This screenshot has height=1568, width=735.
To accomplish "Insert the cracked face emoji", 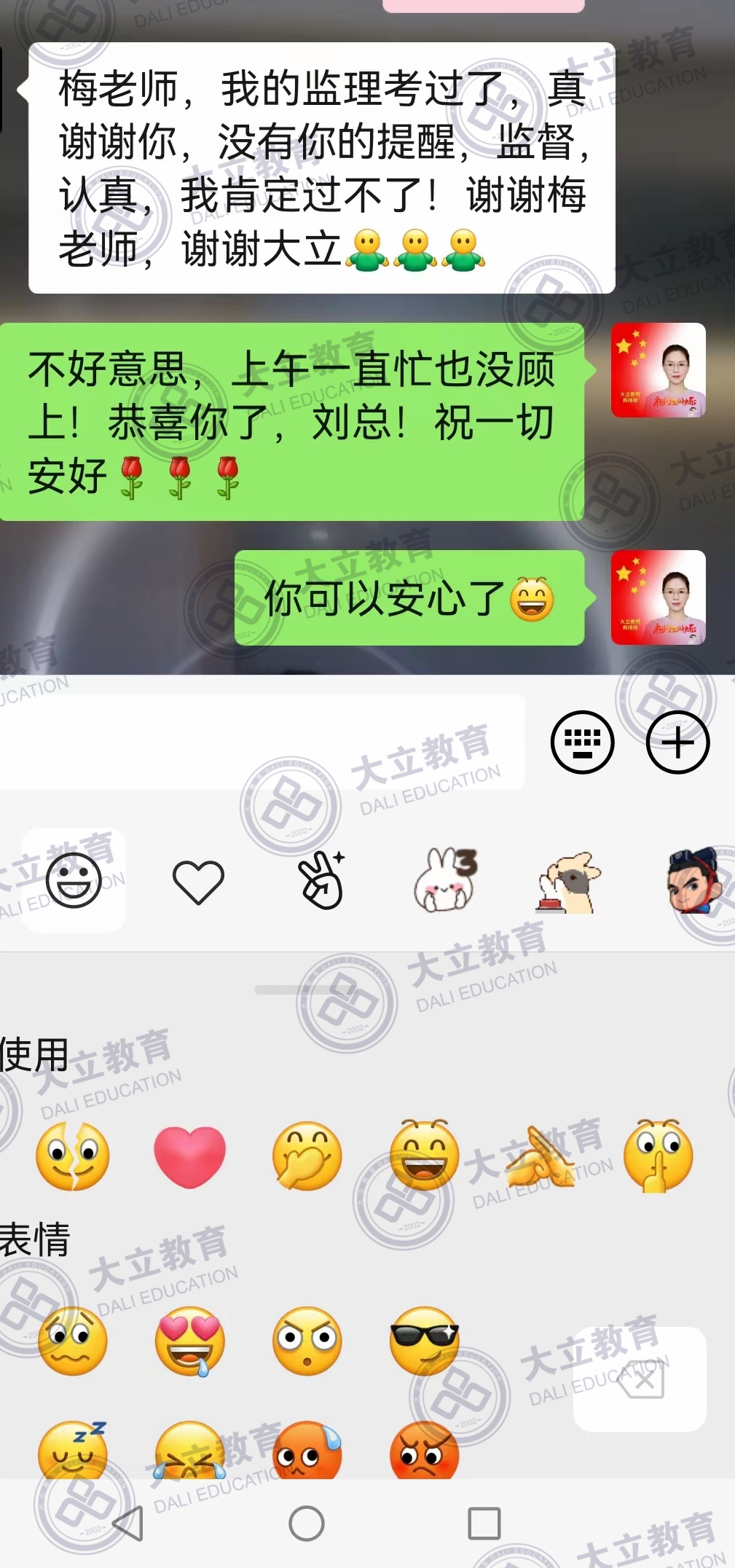I will [x=73, y=1156].
